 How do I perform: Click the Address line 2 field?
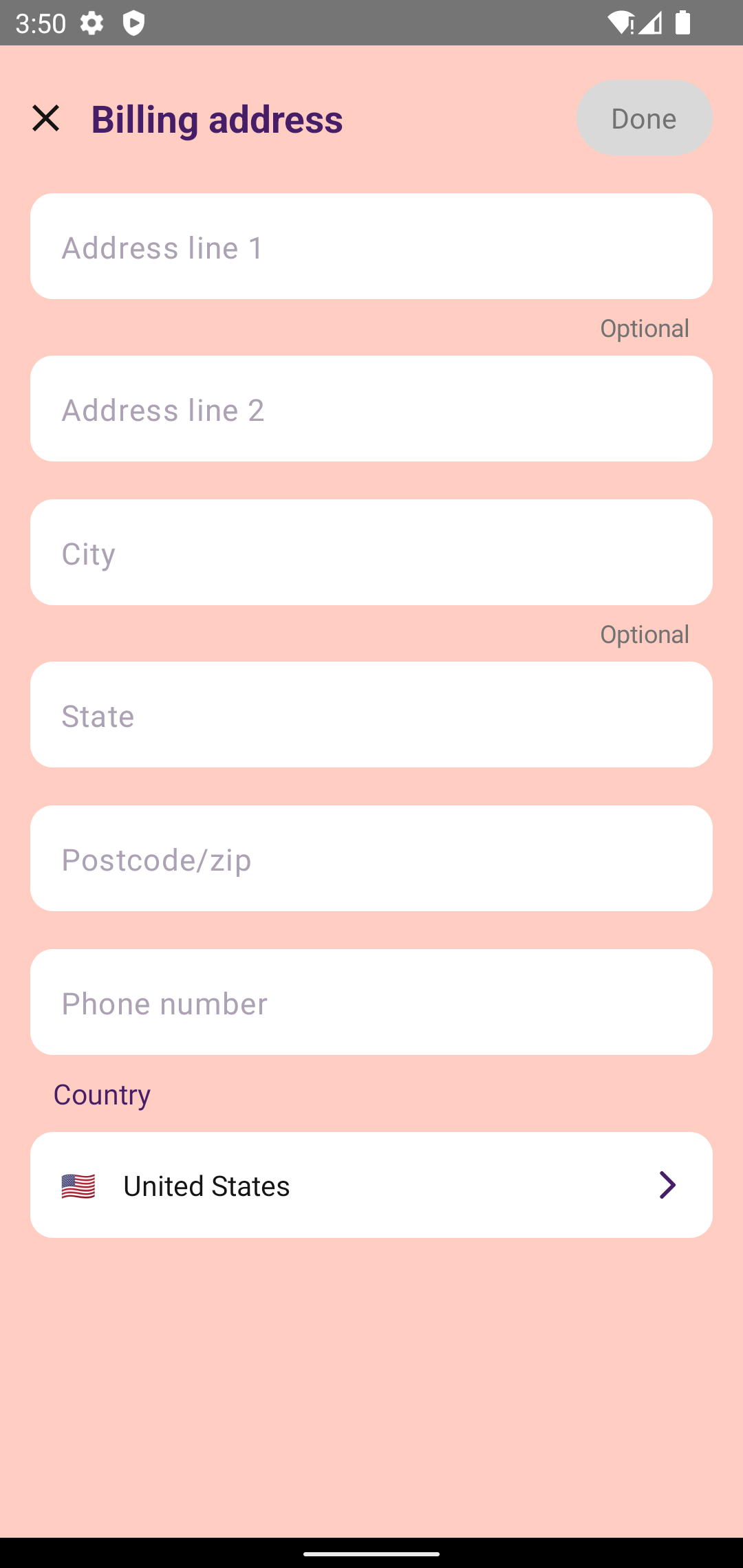click(371, 409)
